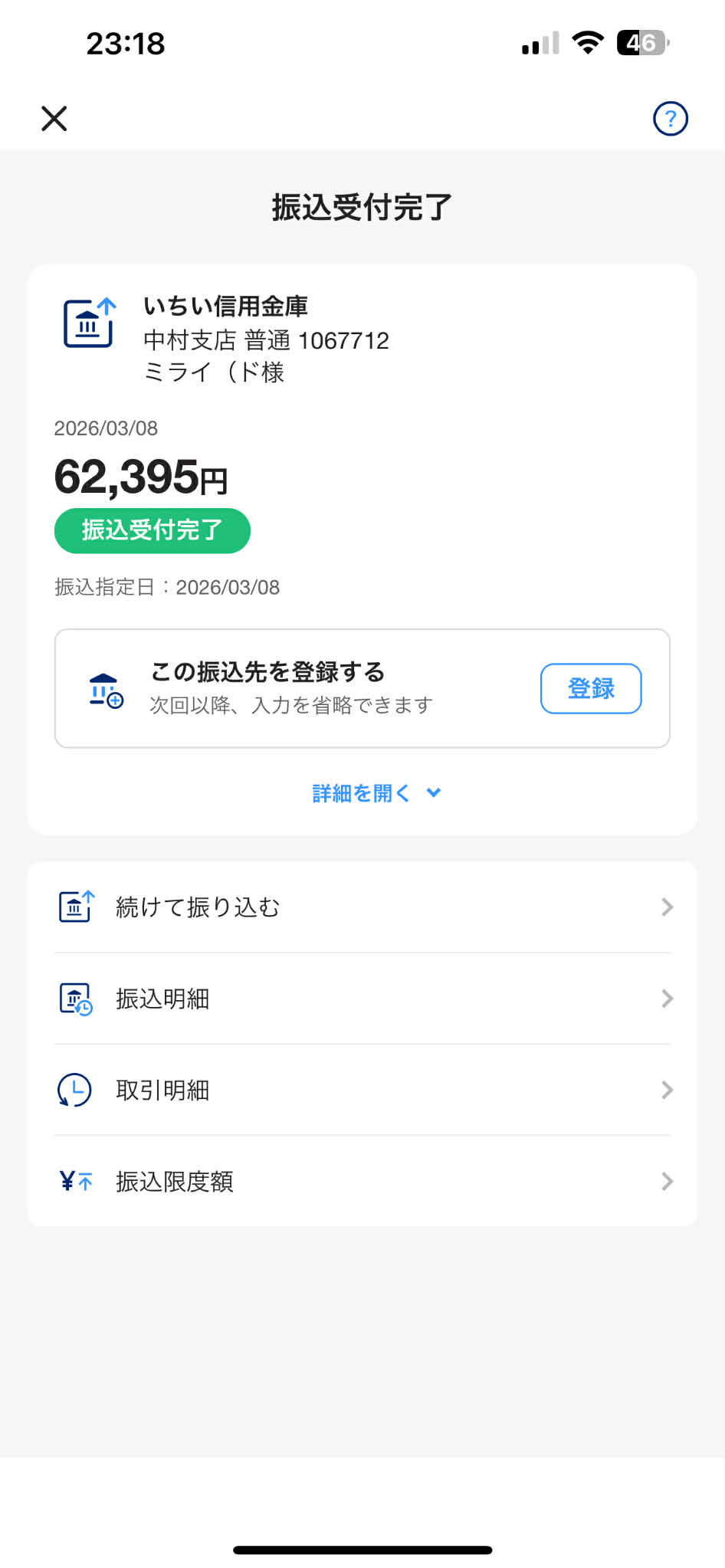
Task: Select 続けて振り込む to make another transfer
Action: click(x=362, y=907)
